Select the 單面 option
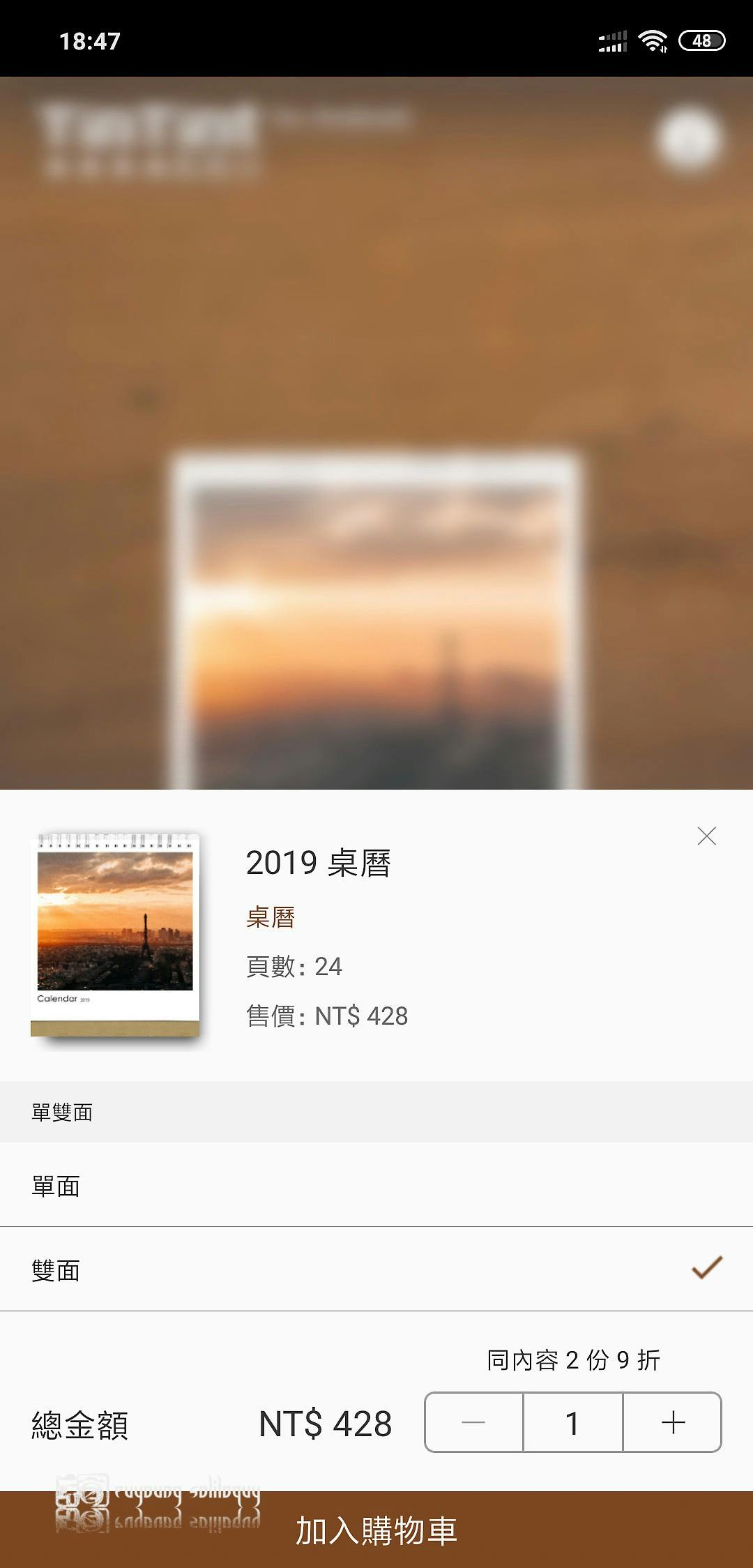 coord(376,1186)
